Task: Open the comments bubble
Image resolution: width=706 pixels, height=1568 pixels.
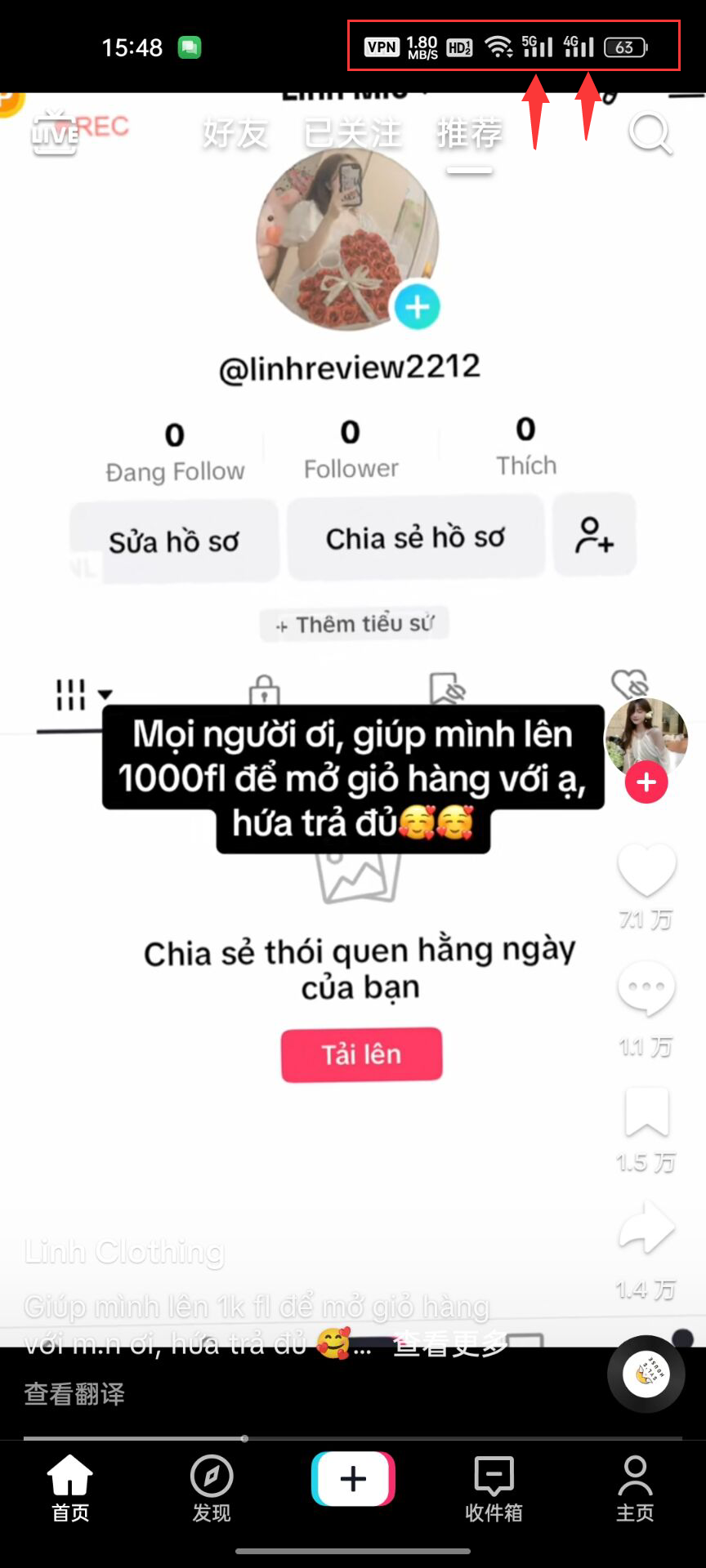Action: point(646,989)
